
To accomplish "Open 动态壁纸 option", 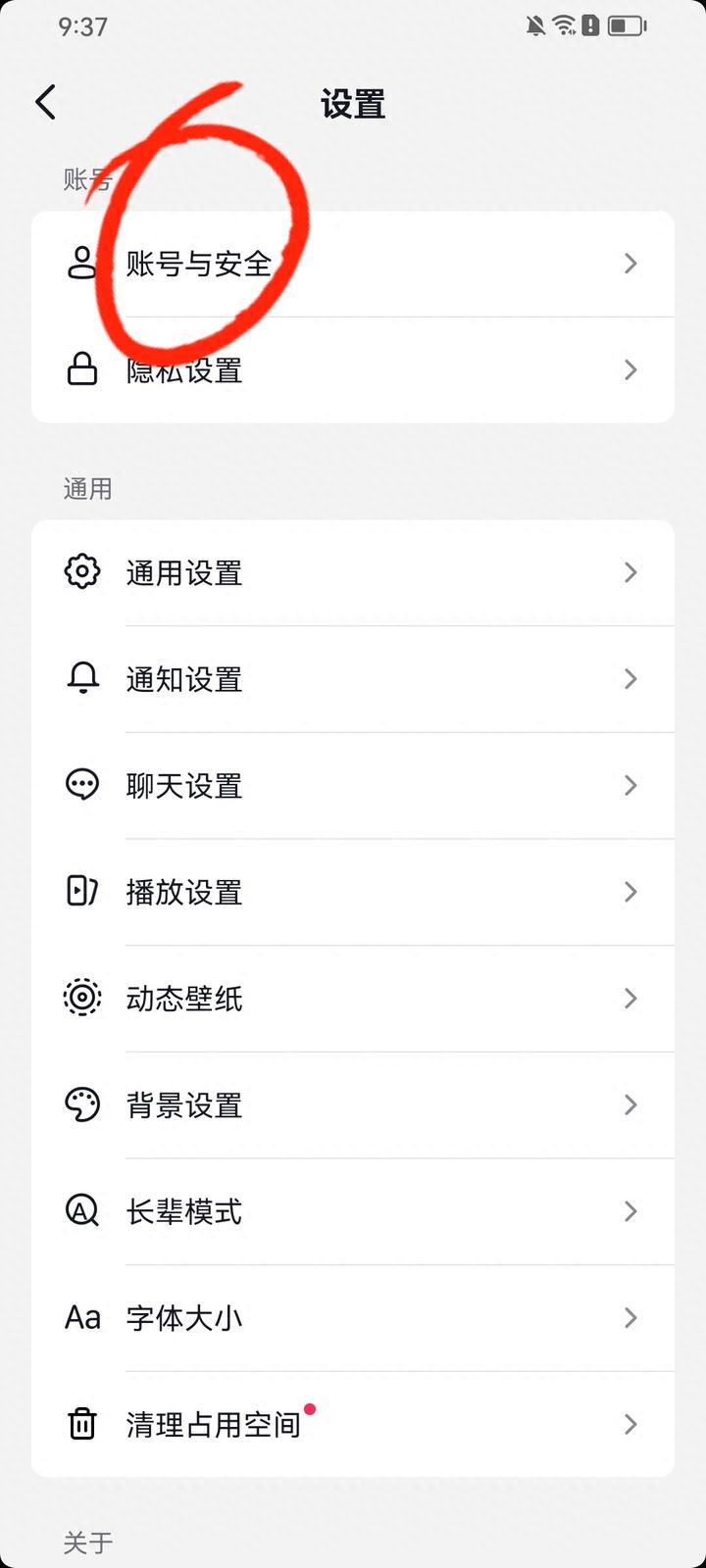I will click(x=351, y=999).
